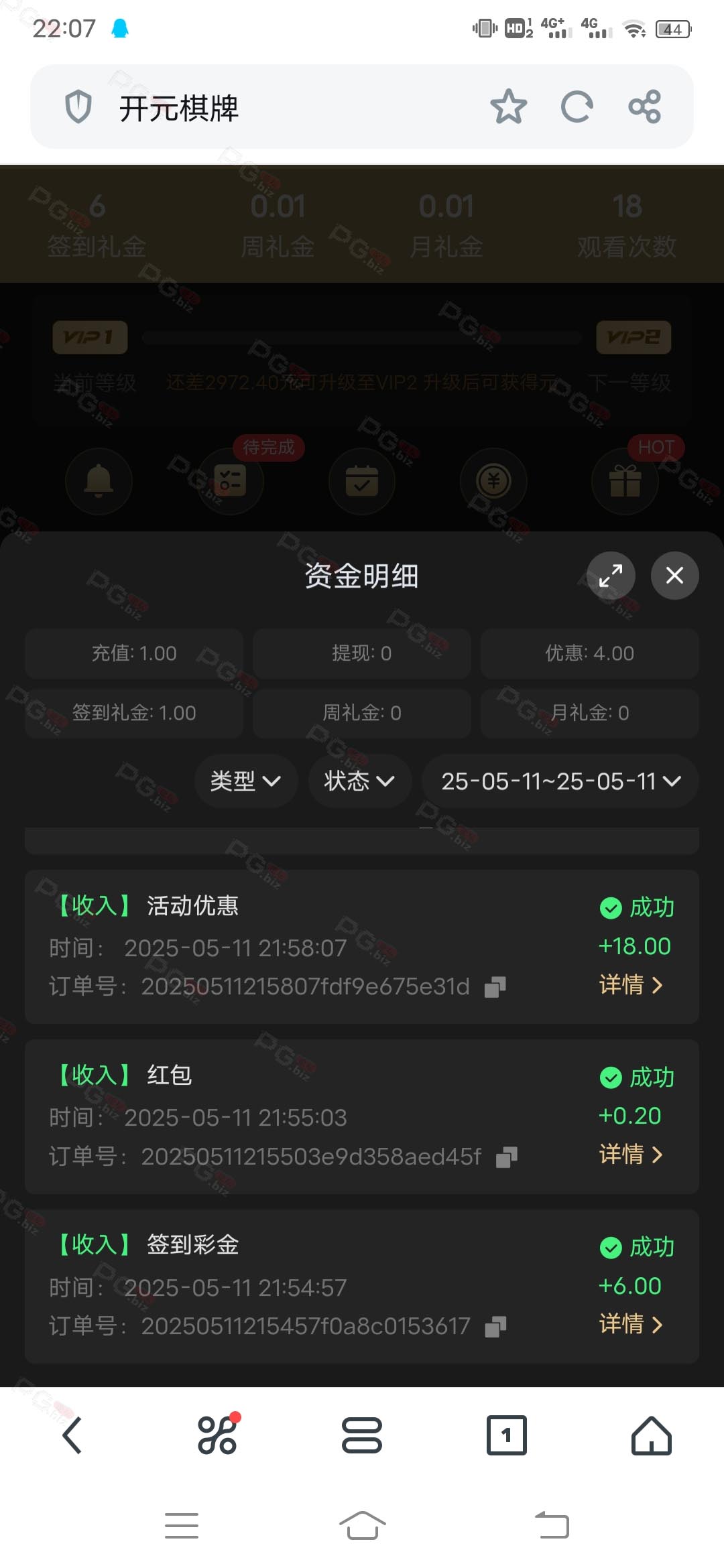This screenshot has height=1568, width=724.
Task: Open the browser tabs switcher
Action: tap(506, 1435)
